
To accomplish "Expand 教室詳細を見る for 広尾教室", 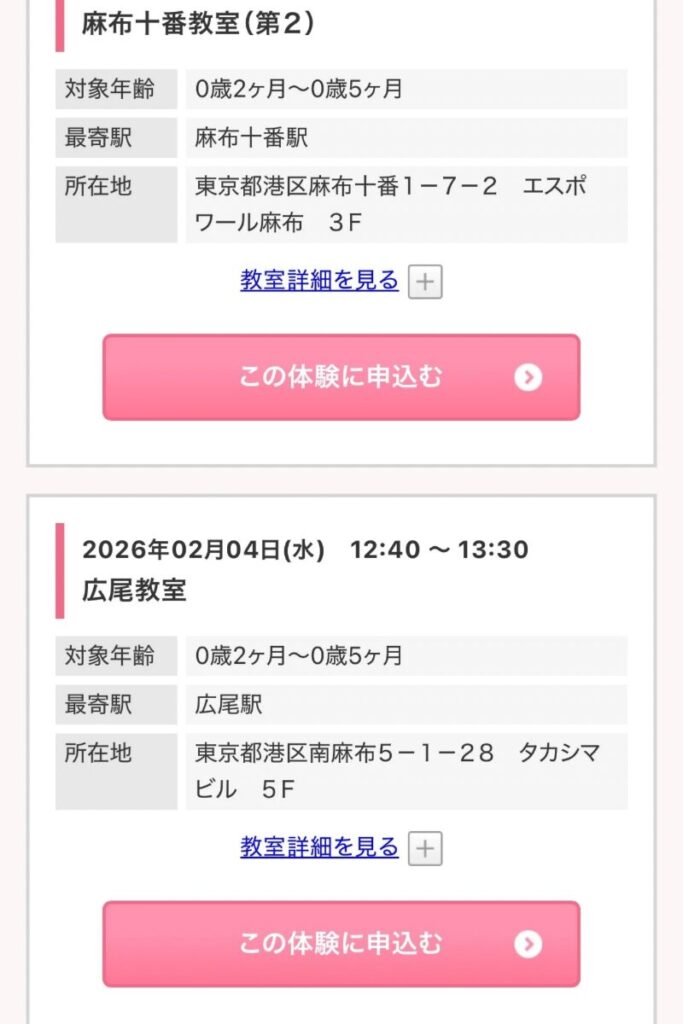I will point(320,848).
